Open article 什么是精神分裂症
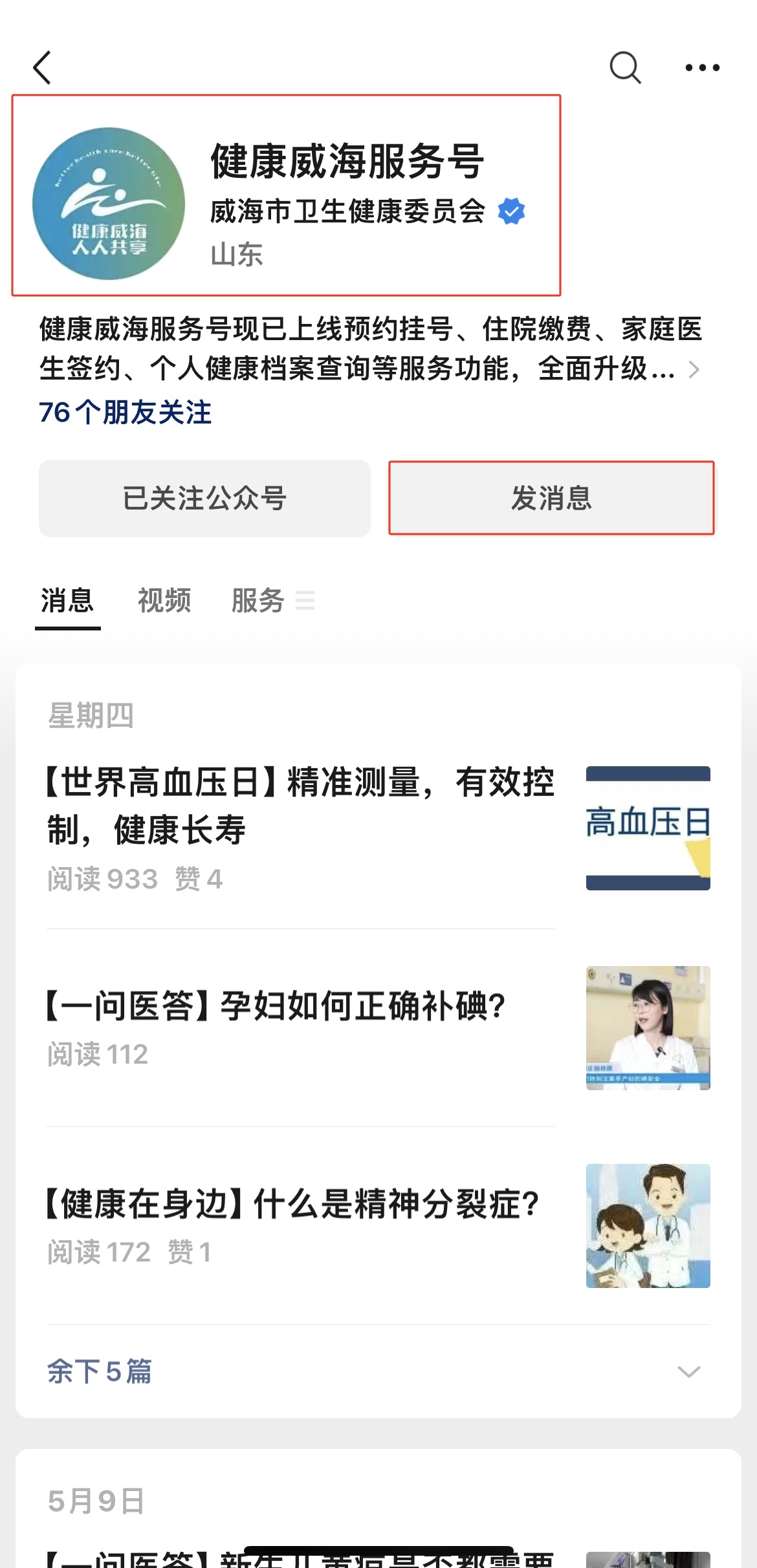 coord(291,1205)
